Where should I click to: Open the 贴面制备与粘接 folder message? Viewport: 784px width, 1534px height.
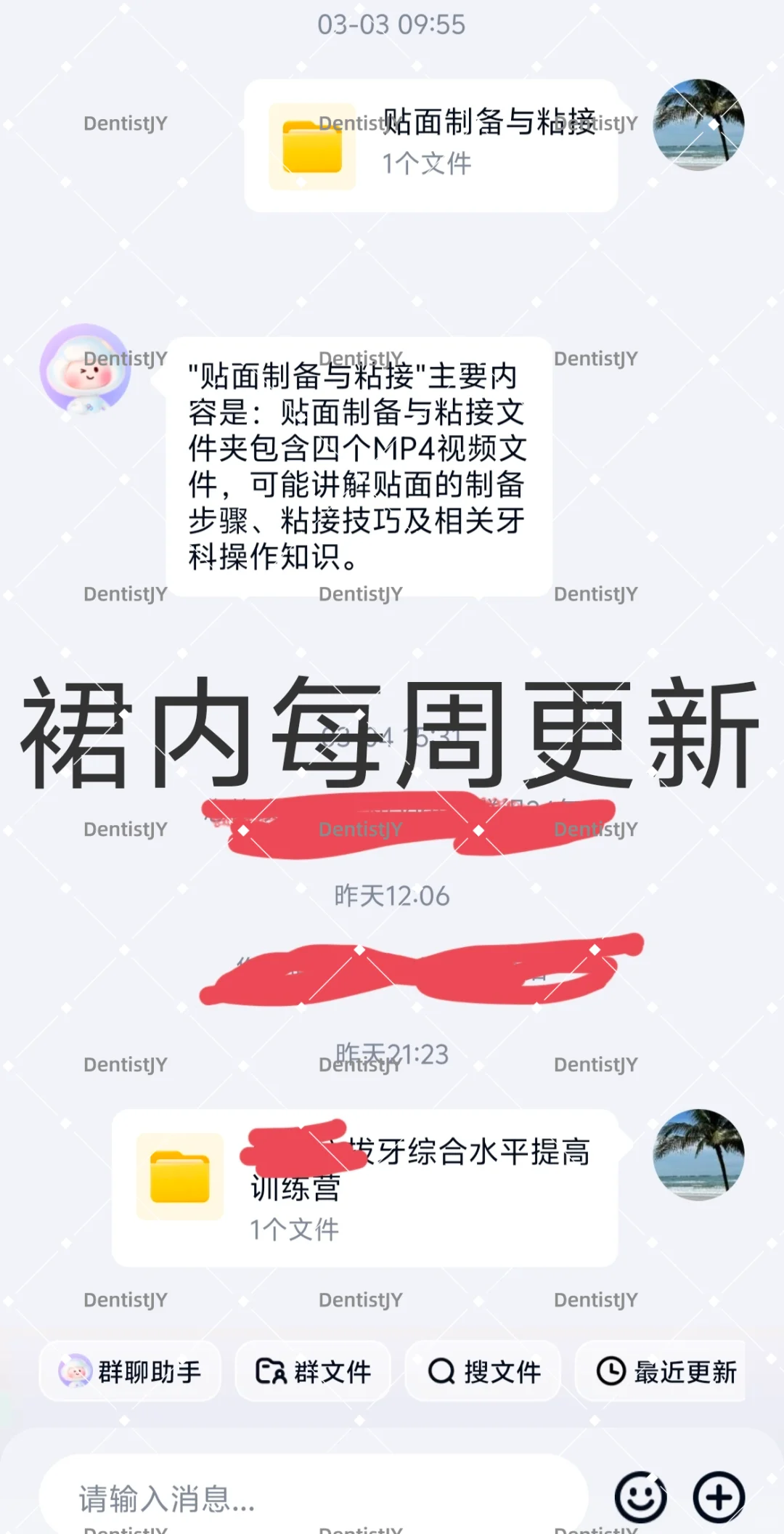point(431,146)
